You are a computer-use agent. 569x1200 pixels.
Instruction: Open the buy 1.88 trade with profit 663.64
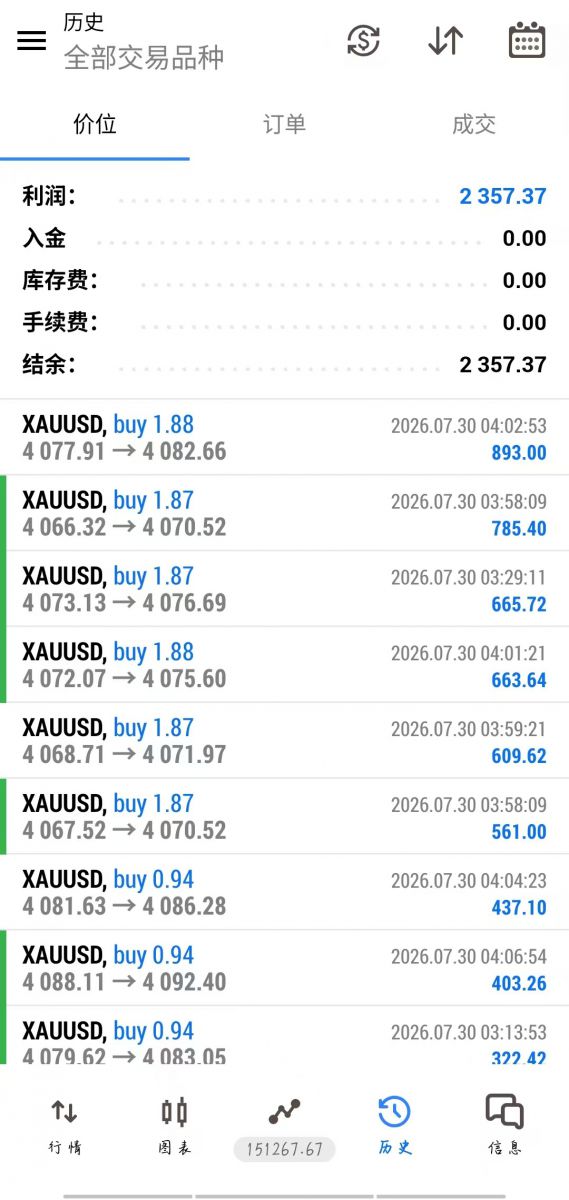[x=284, y=665]
